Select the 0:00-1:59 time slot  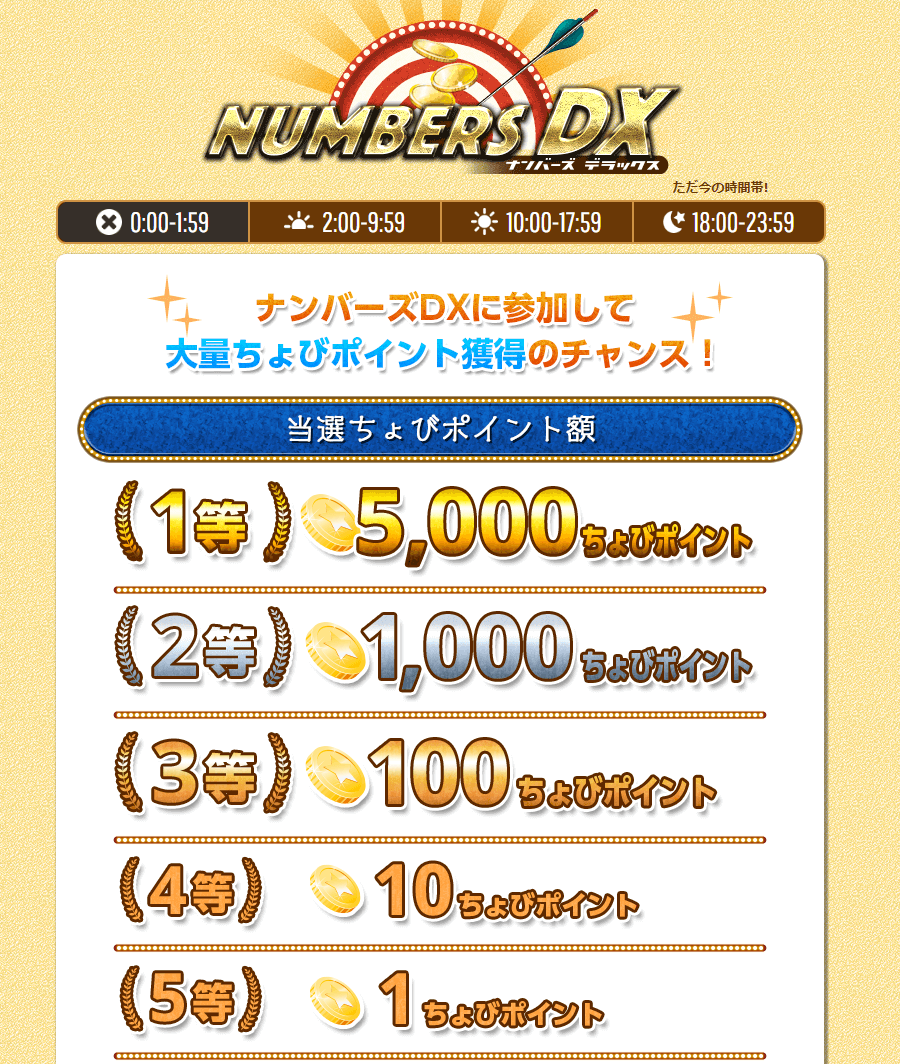point(153,222)
